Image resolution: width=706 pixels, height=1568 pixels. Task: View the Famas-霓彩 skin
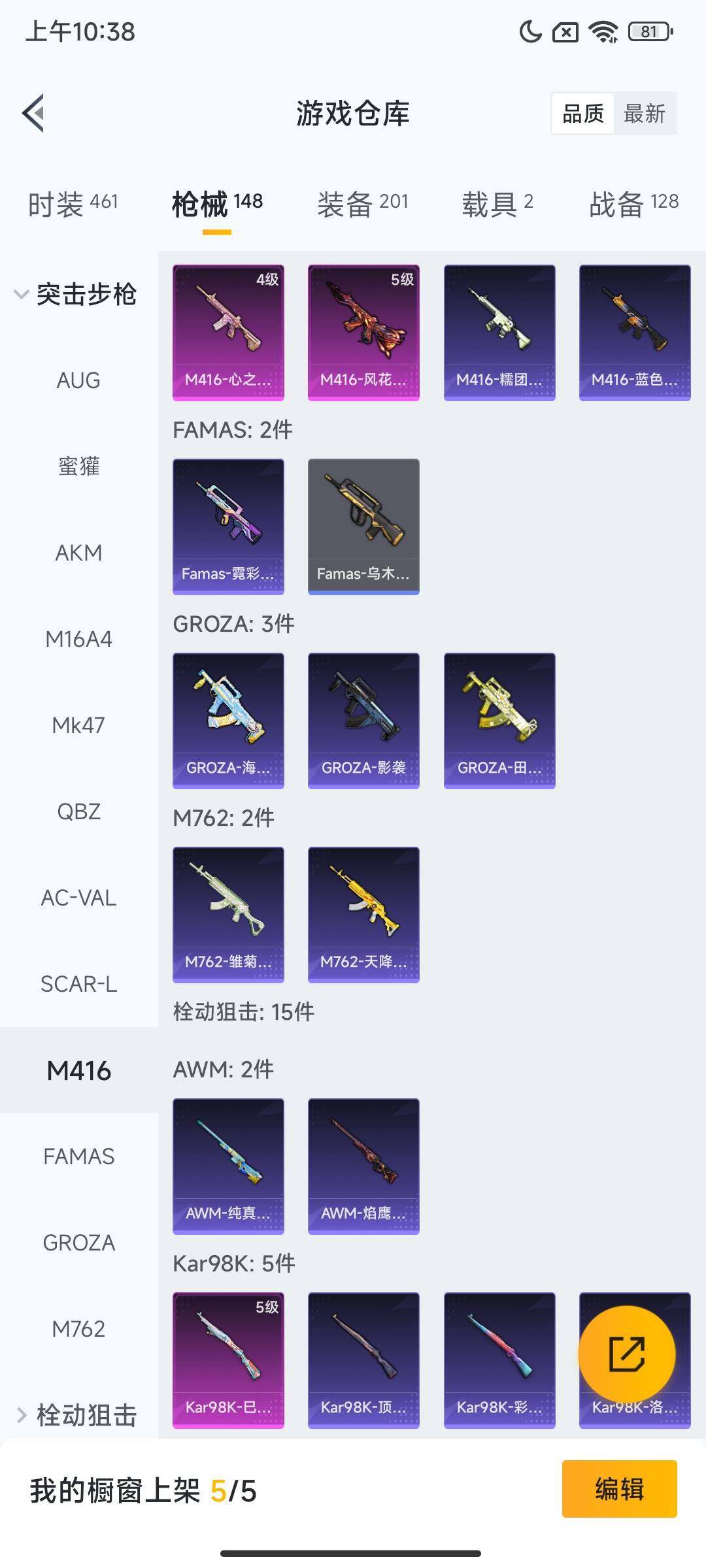228,526
